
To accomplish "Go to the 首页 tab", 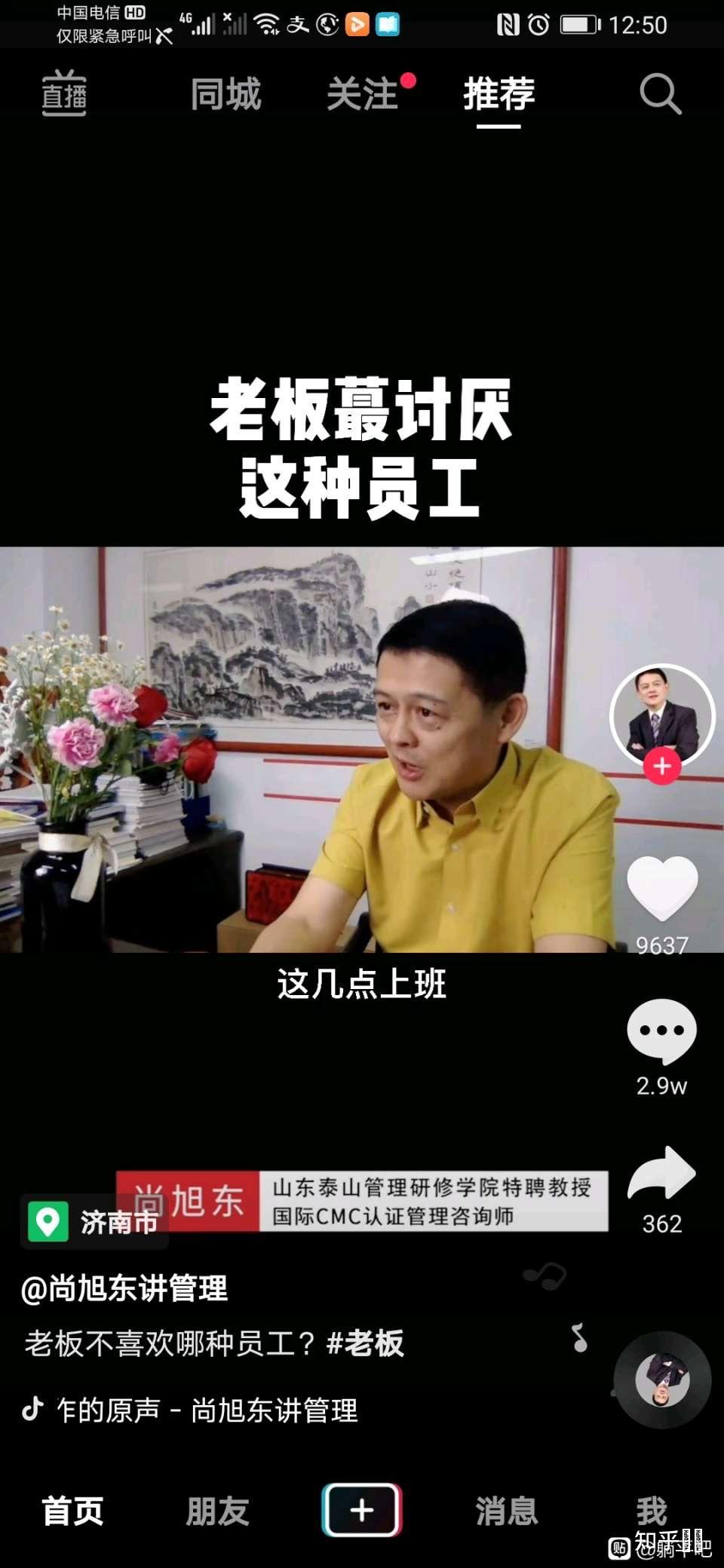I will pyautogui.click(x=72, y=1511).
